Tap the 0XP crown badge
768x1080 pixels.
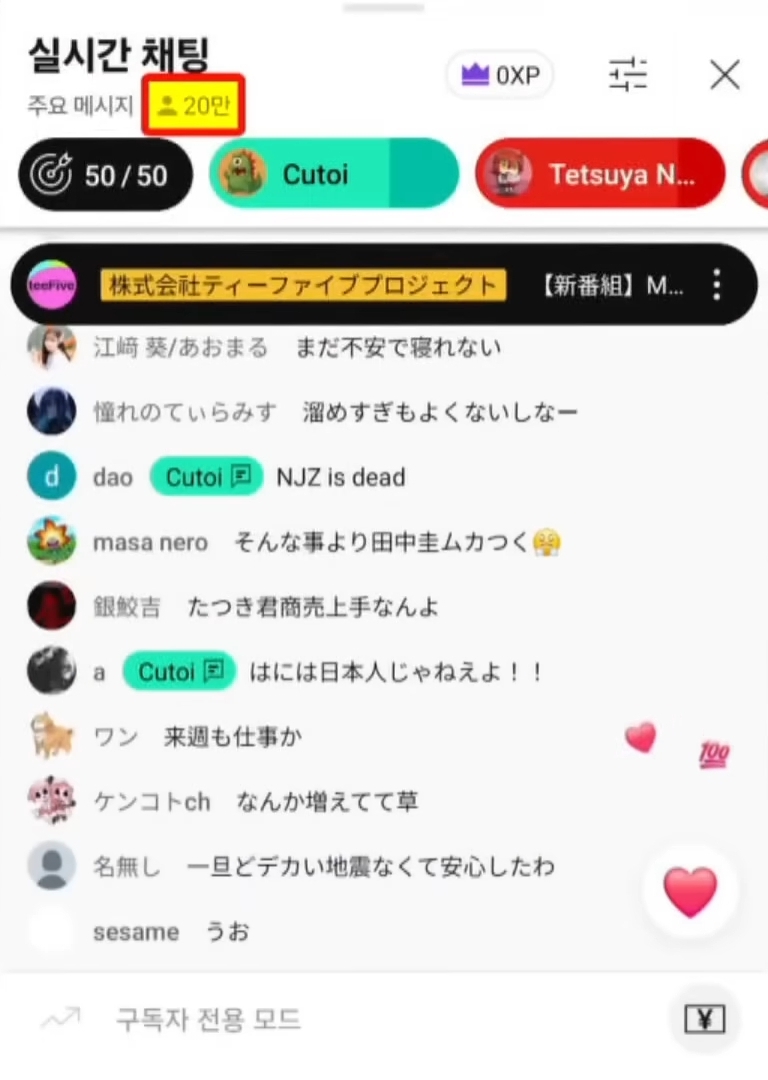(500, 75)
